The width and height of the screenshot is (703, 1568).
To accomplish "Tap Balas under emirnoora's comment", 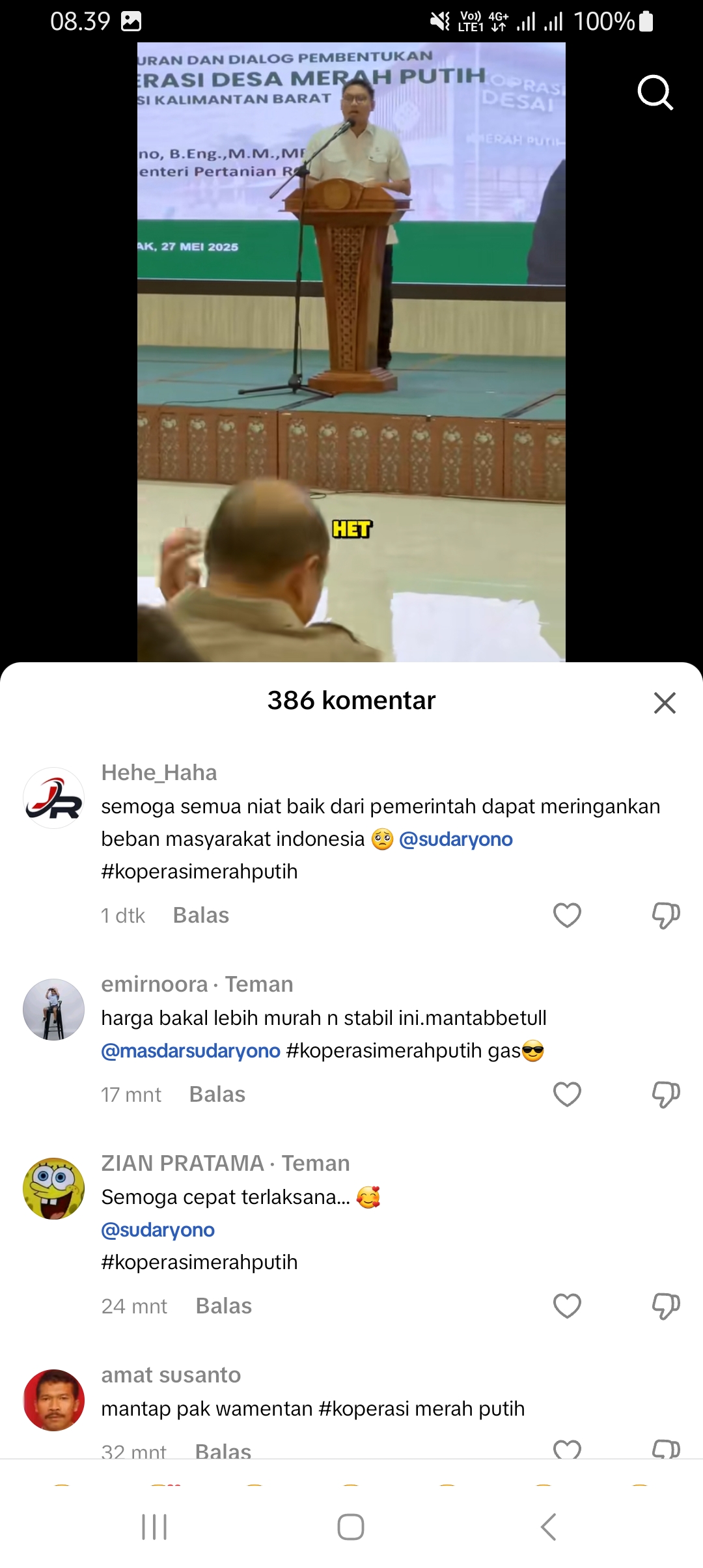I will pos(217,1095).
